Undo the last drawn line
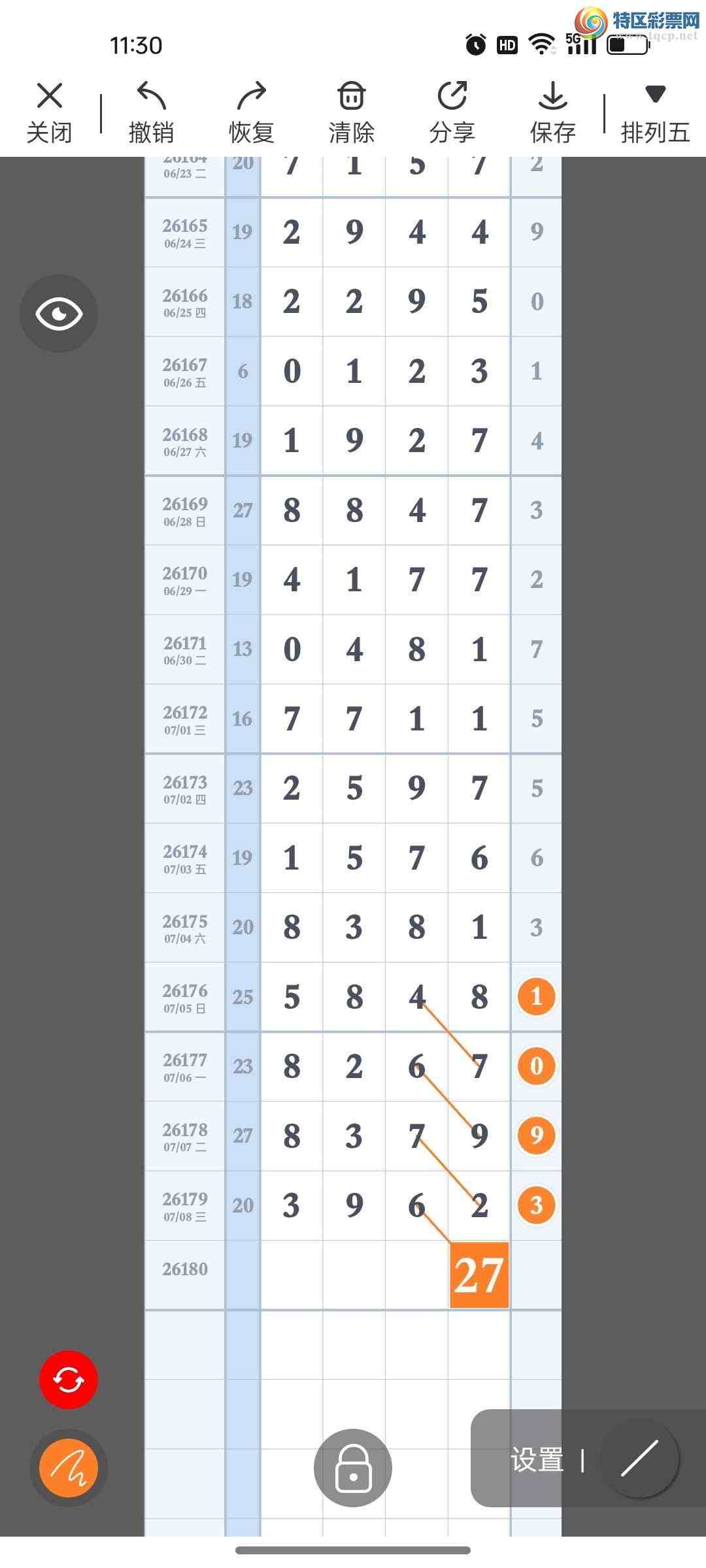The height and width of the screenshot is (1568, 706). pos(151,112)
